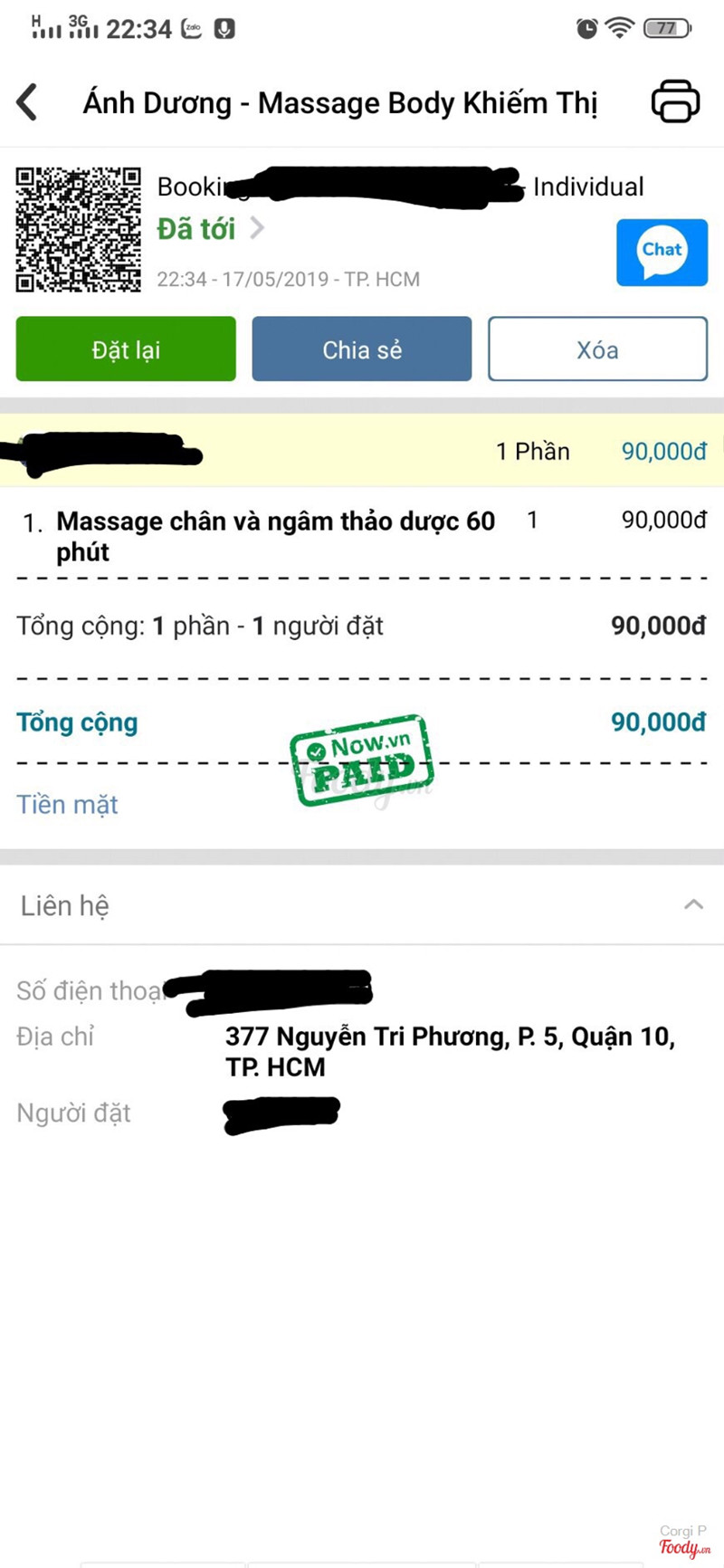This screenshot has width=724, height=1568.
Task: Delete the booking with Xóa
Action: click(597, 349)
